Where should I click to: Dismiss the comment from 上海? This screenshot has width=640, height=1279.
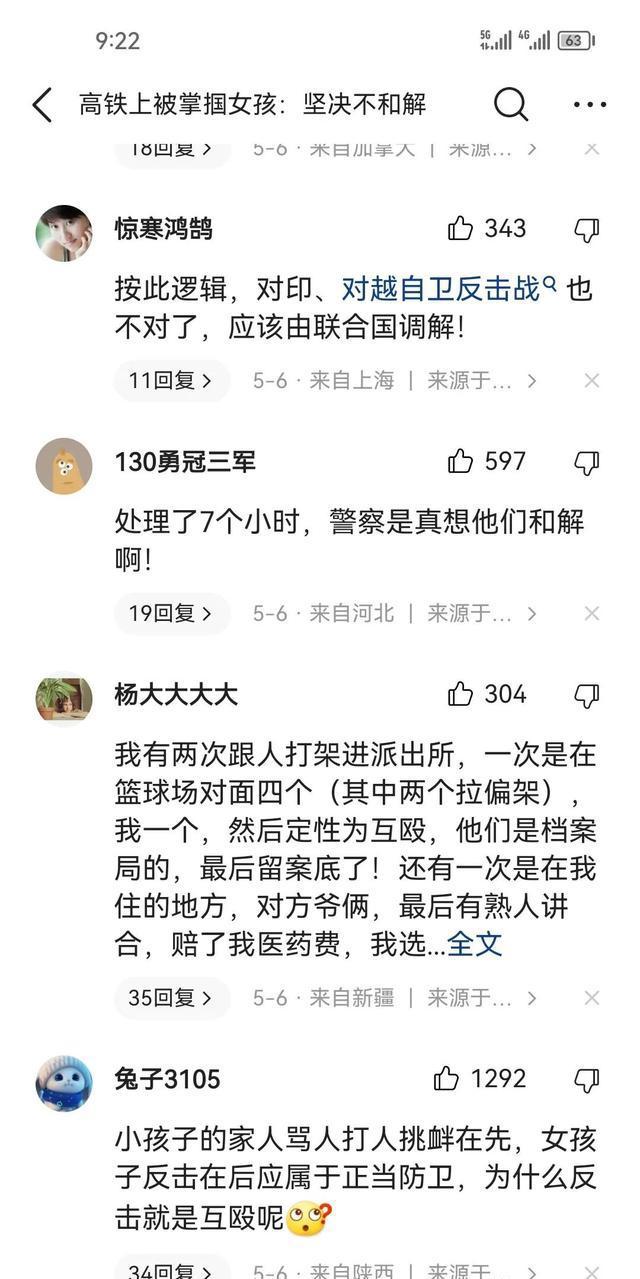coord(592,381)
